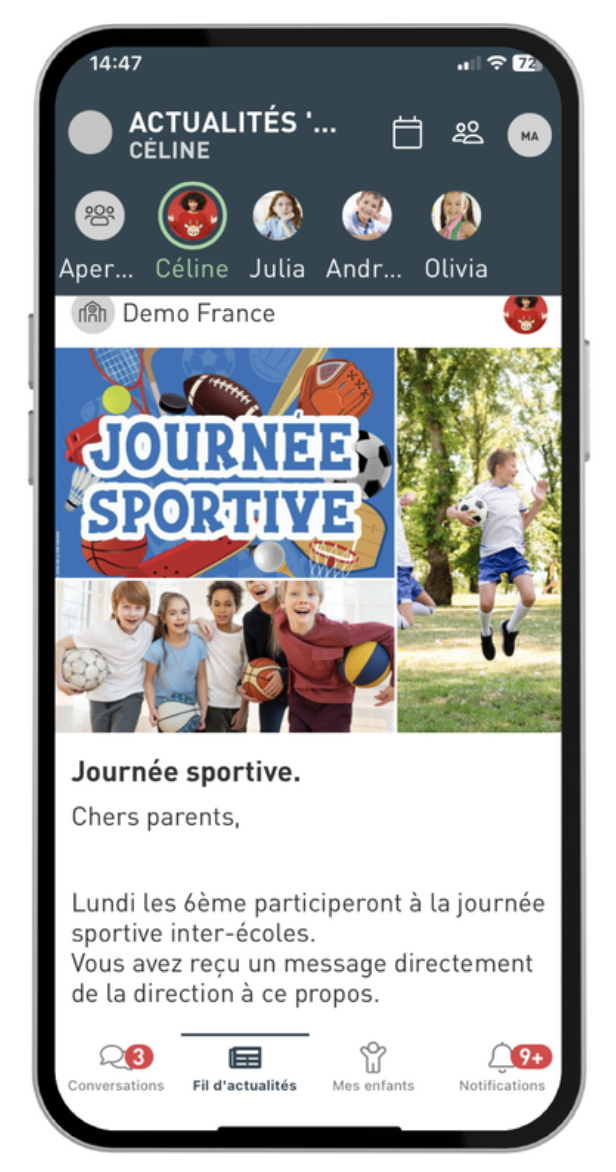
Task: Go to Mes enfants tab
Action: [x=373, y=1067]
